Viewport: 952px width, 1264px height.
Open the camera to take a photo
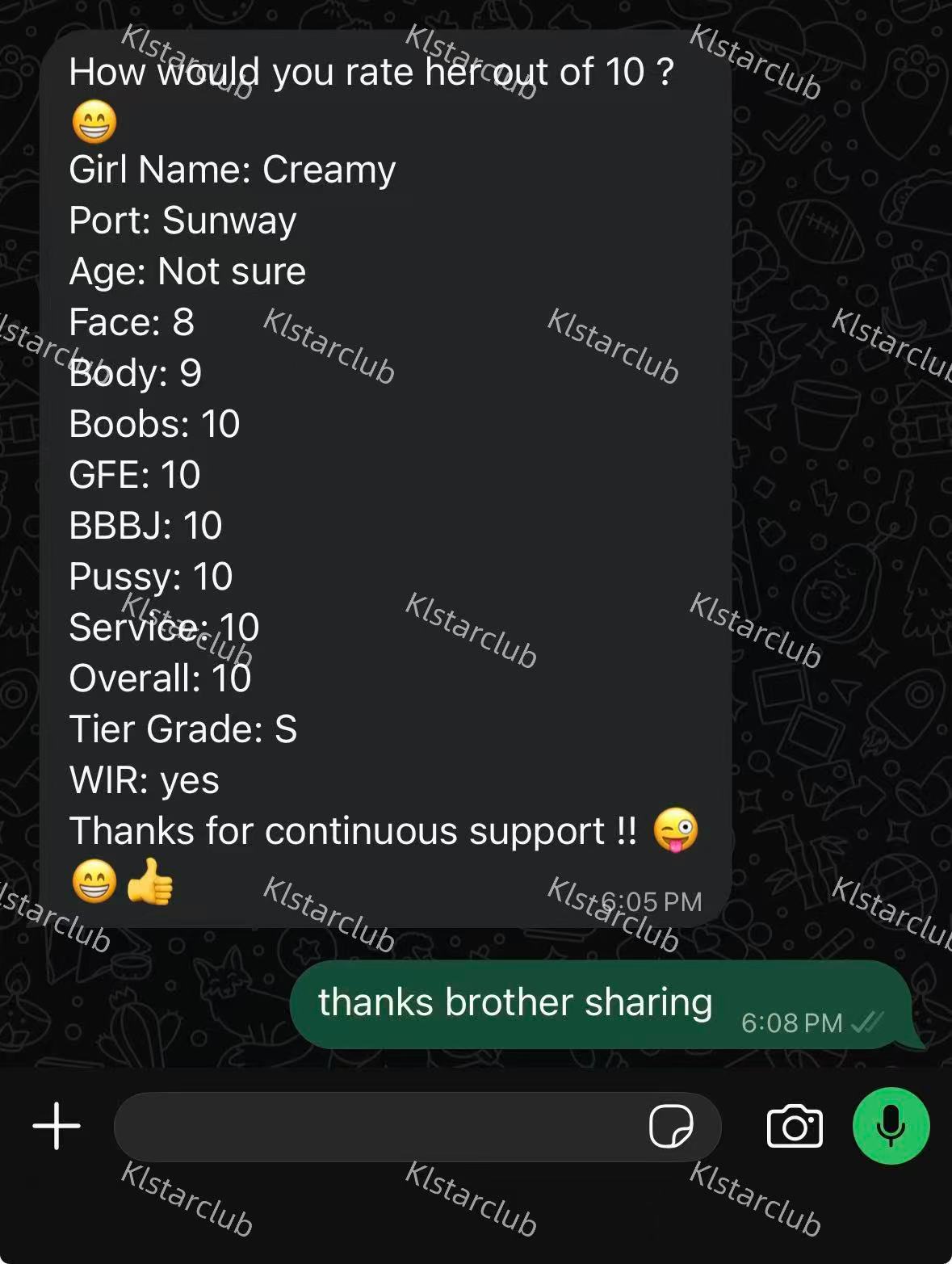(x=795, y=1126)
